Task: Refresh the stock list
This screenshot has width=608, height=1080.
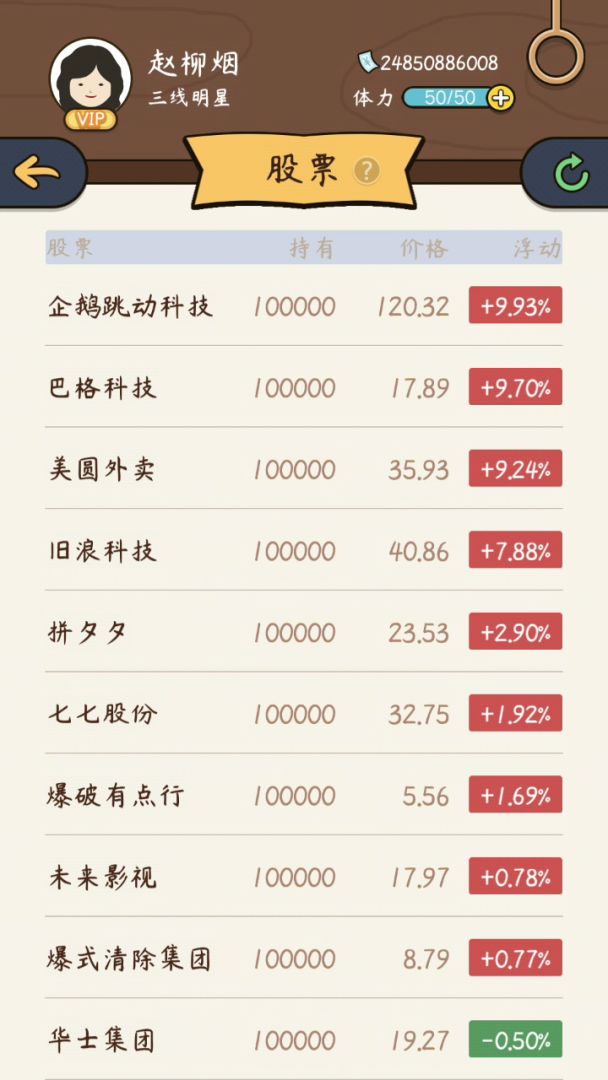Action: (x=571, y=173)
